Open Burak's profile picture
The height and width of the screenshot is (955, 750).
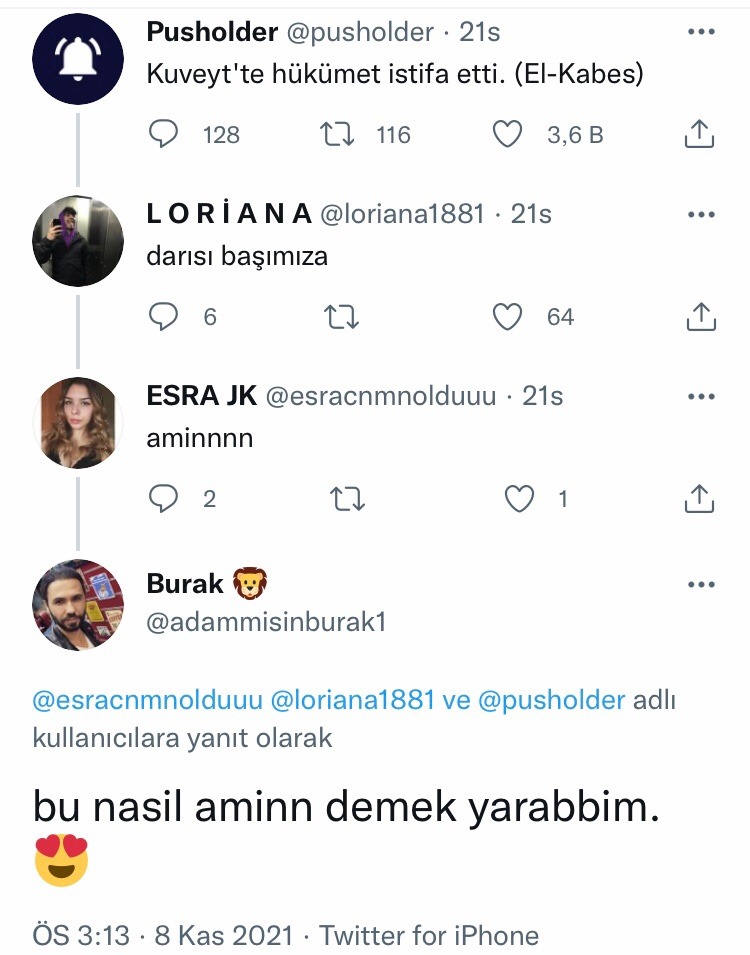pos(78,605)
